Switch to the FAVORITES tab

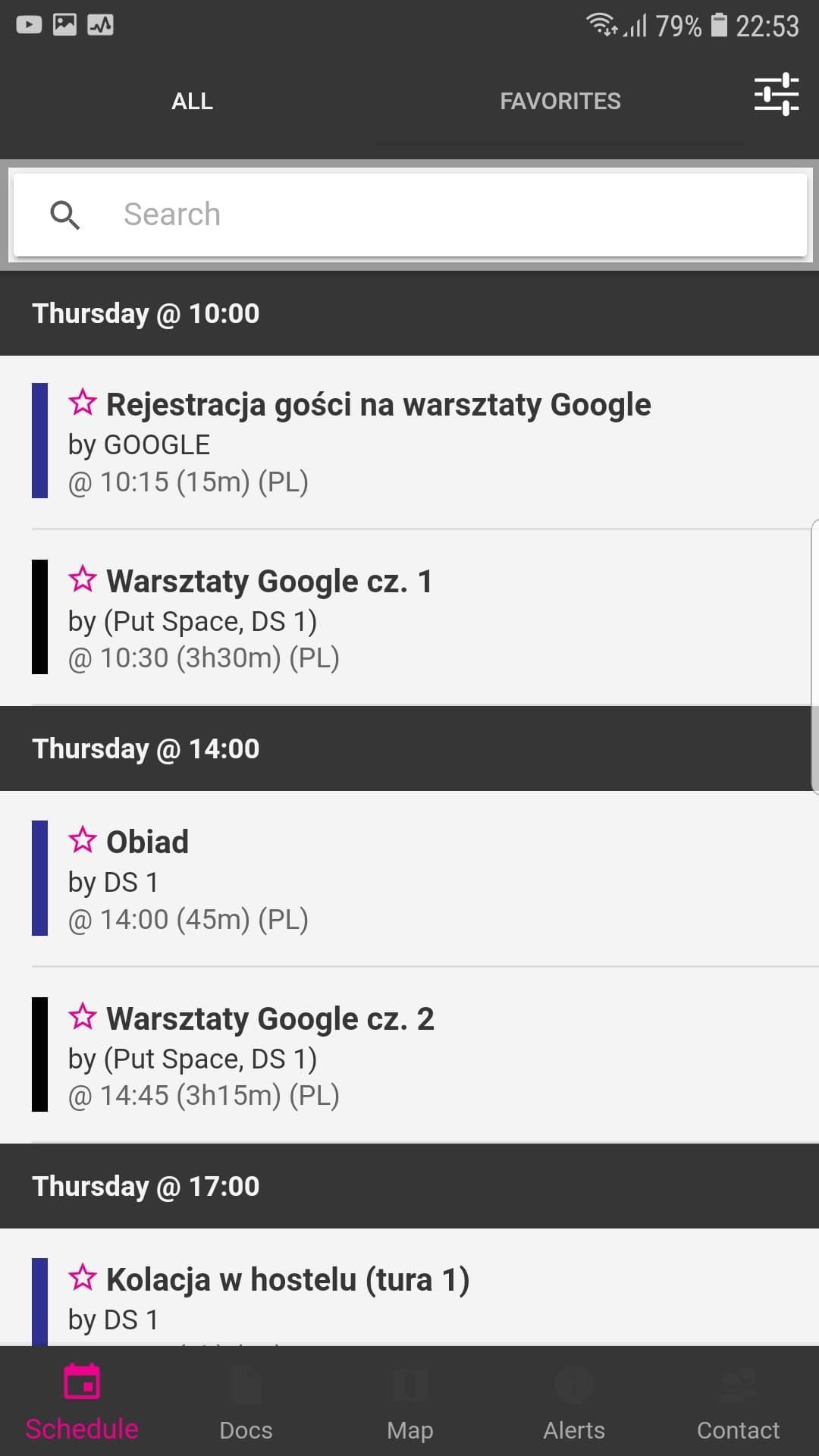[x=560, y=101]
